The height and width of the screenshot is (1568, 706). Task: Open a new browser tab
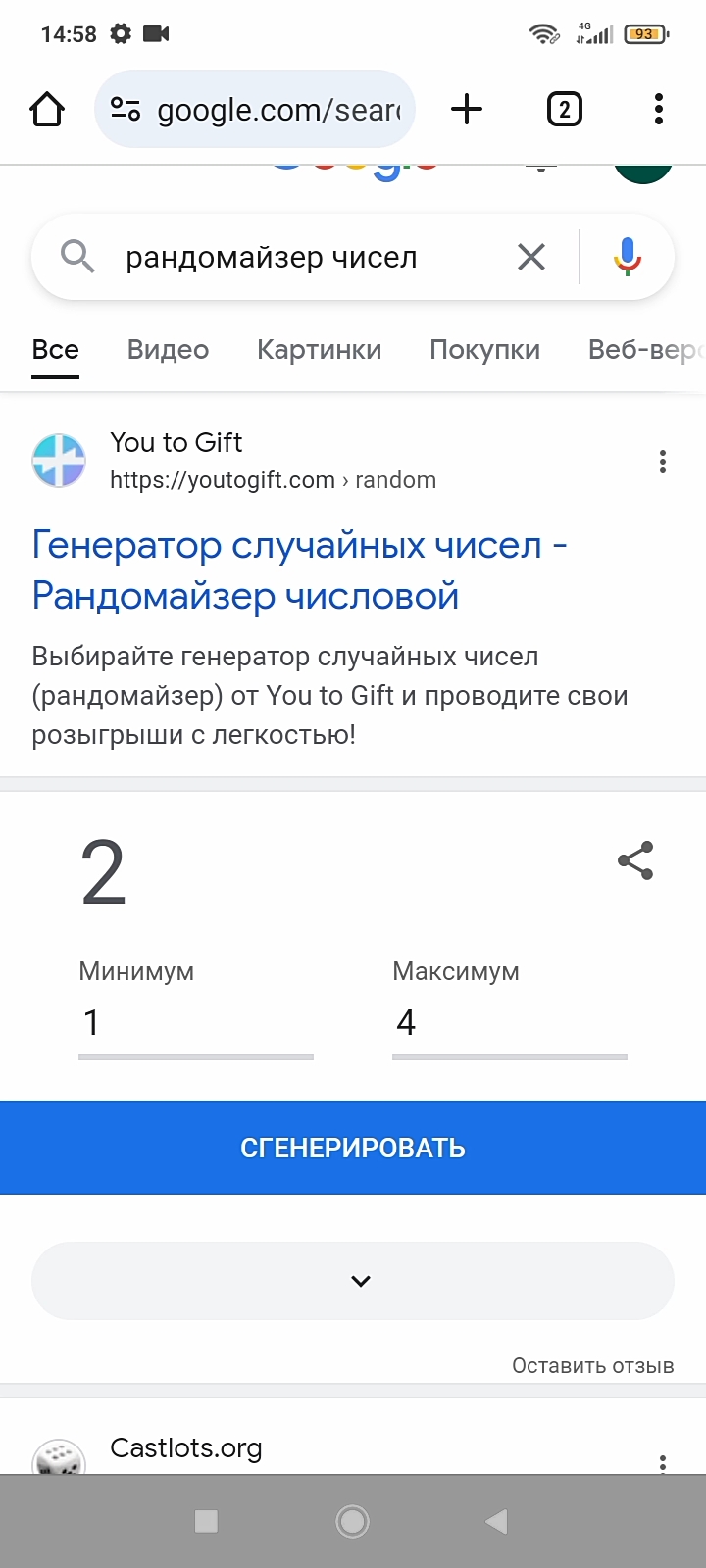pos(467,109)
